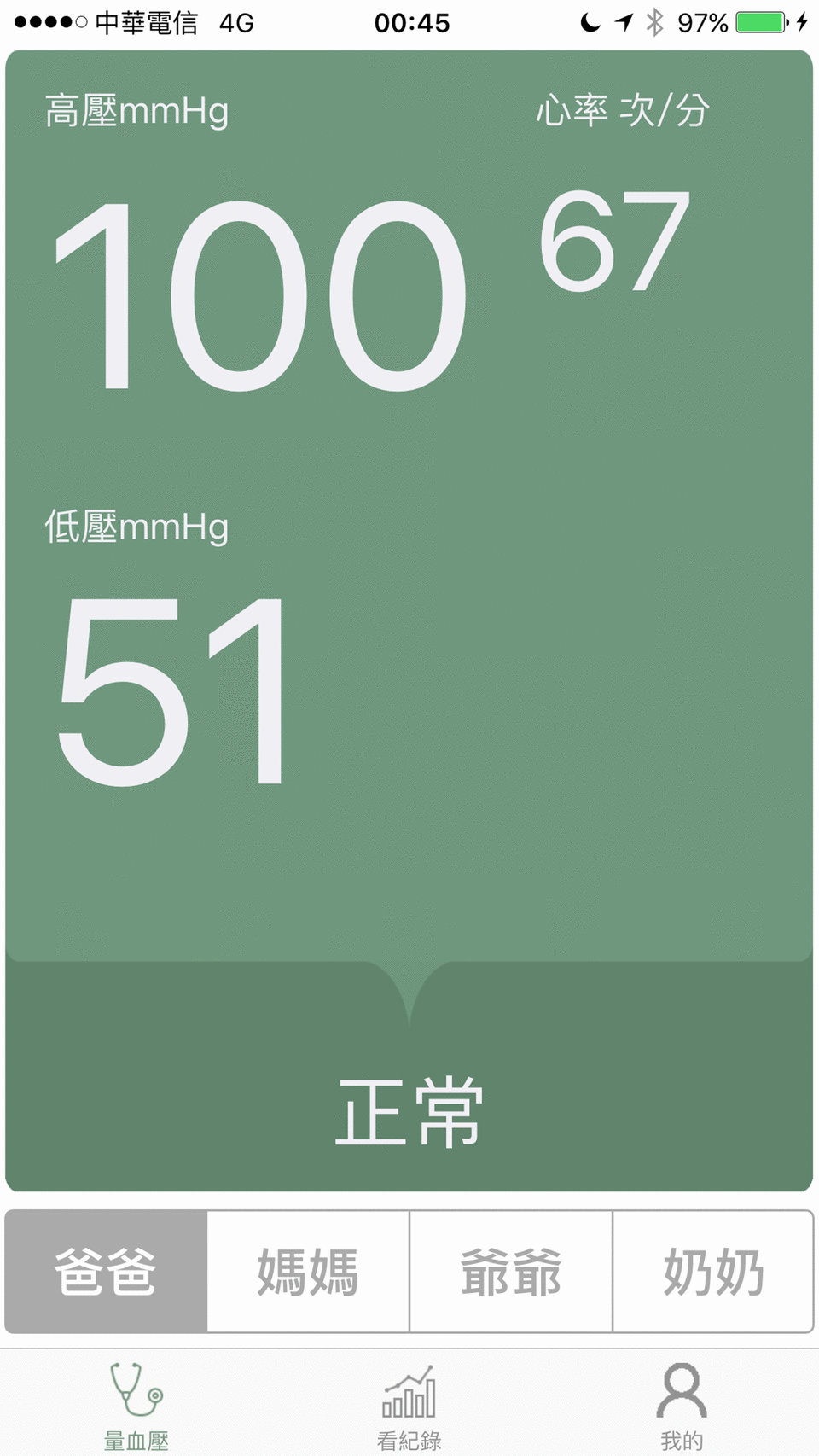The height and width of the screenshot is (1456, 819).
Task: Switch to the 媽媽 user segment
Action: tap(308, 1271)
